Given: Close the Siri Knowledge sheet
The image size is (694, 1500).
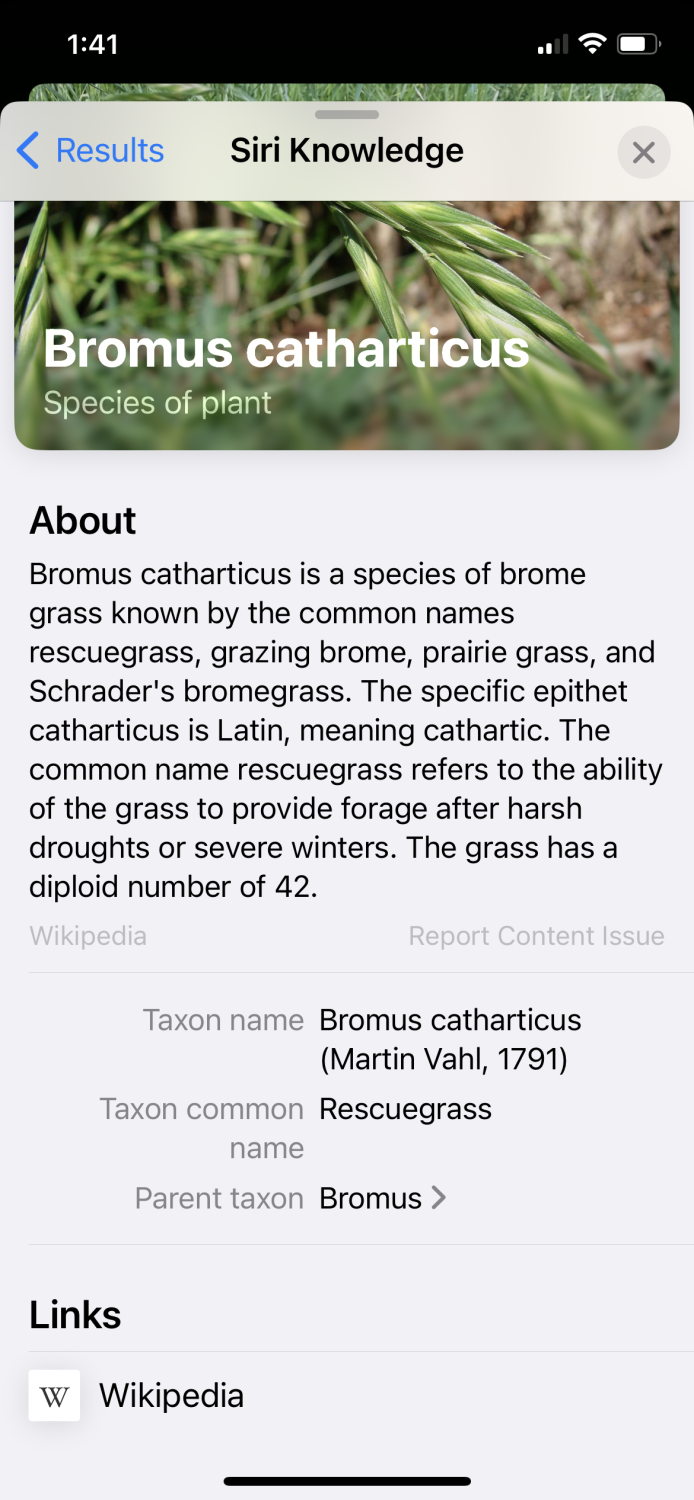Looking at the screenshot, I should click(644, 152).
